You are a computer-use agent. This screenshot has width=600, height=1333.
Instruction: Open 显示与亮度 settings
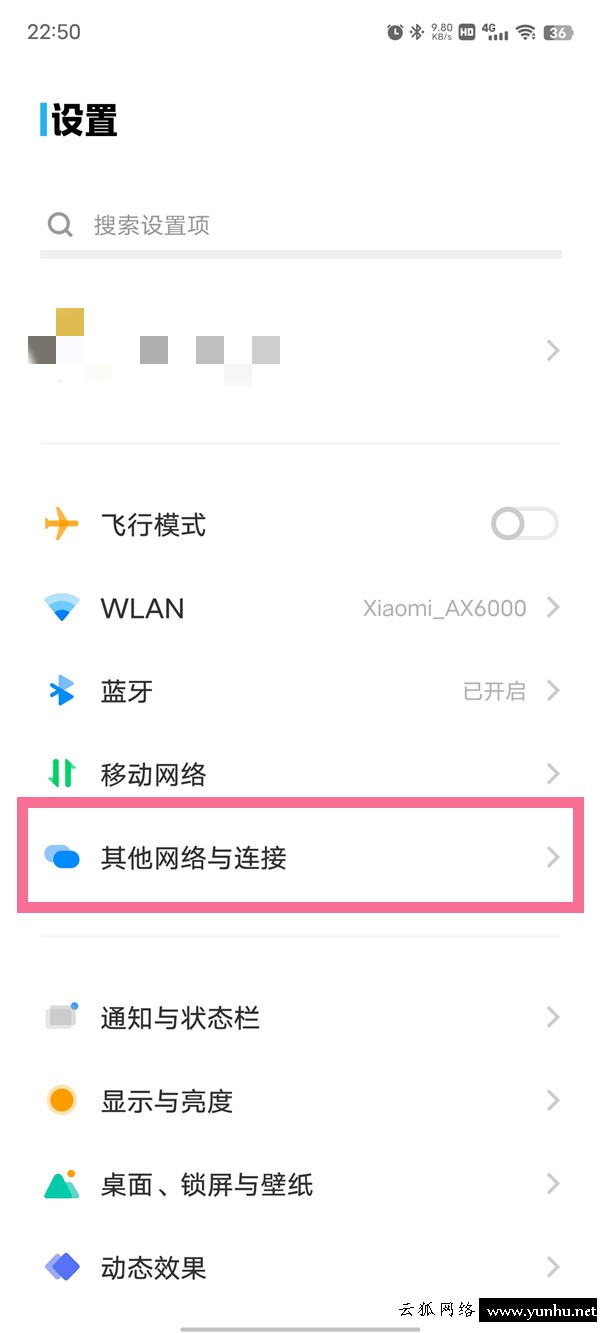point(300,1101)
